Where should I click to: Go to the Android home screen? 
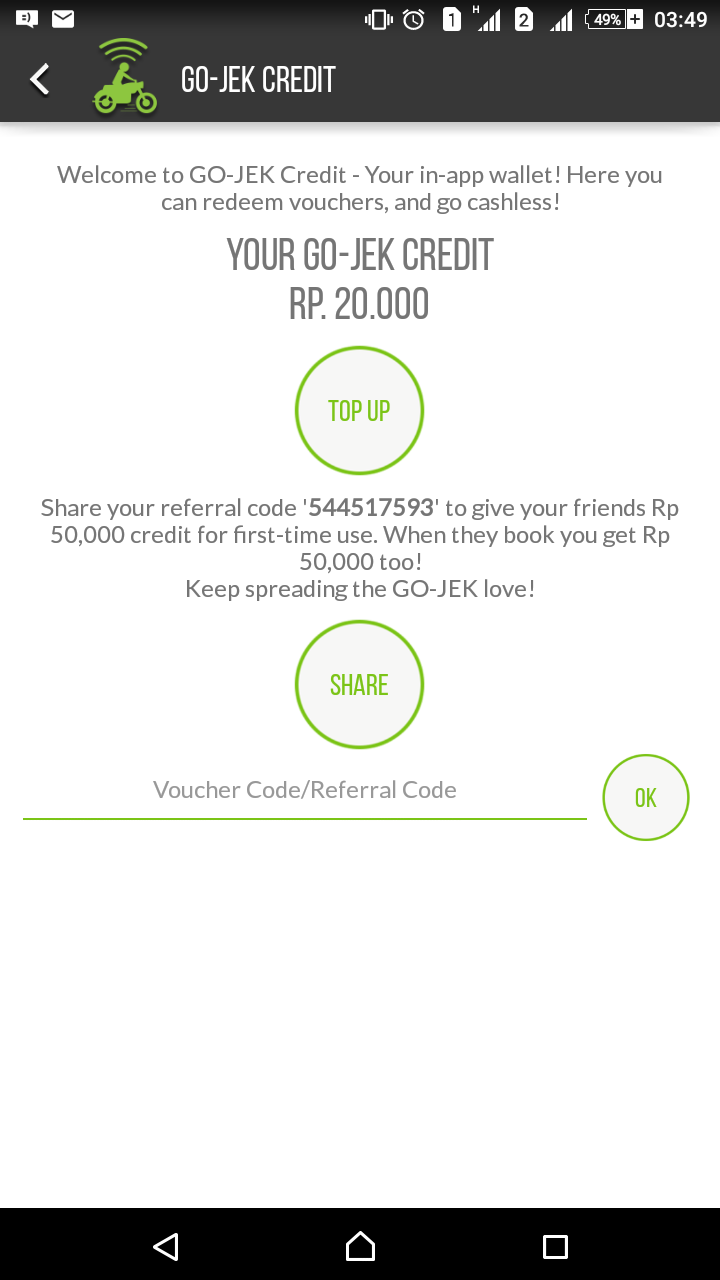(x=360, y=1246)
